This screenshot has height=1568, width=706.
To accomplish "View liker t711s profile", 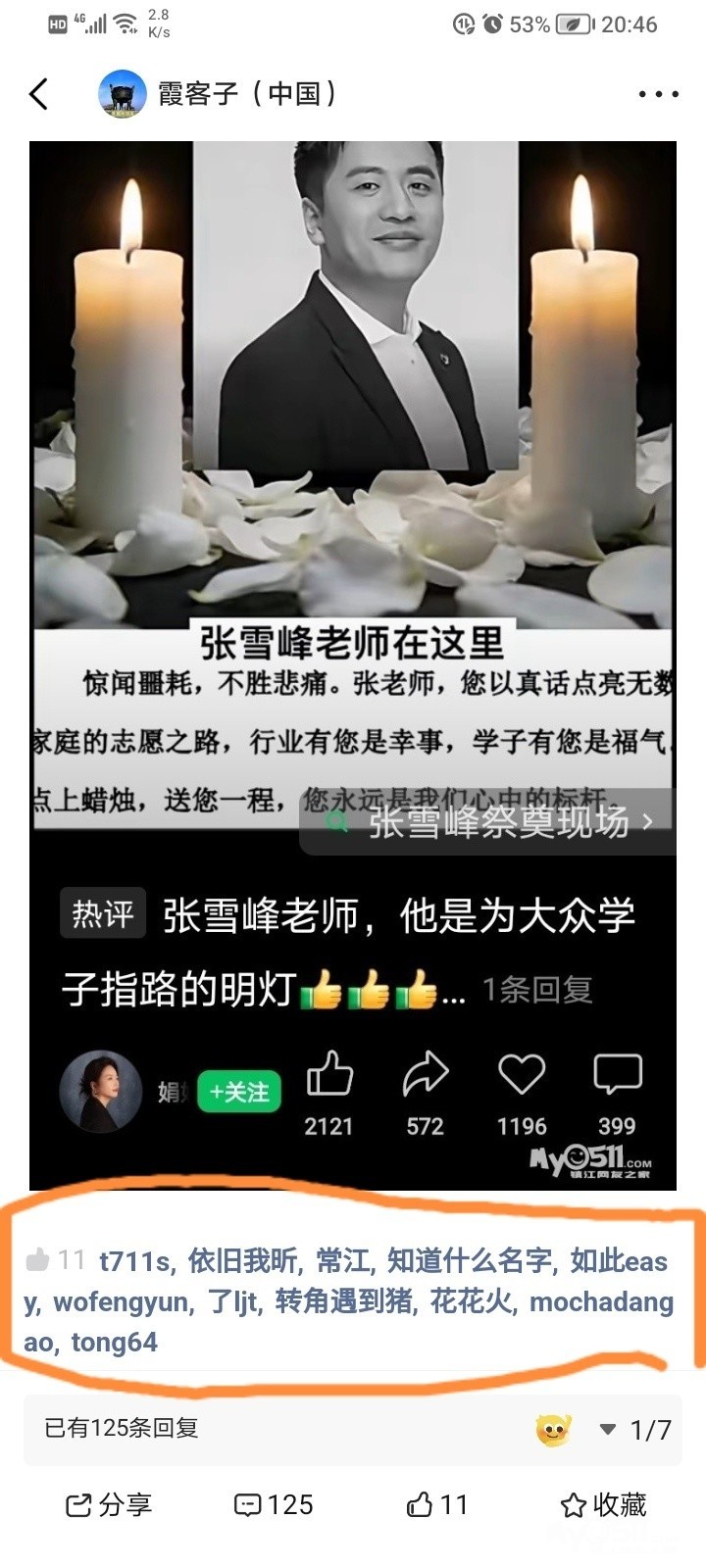I will [134, 1261].
